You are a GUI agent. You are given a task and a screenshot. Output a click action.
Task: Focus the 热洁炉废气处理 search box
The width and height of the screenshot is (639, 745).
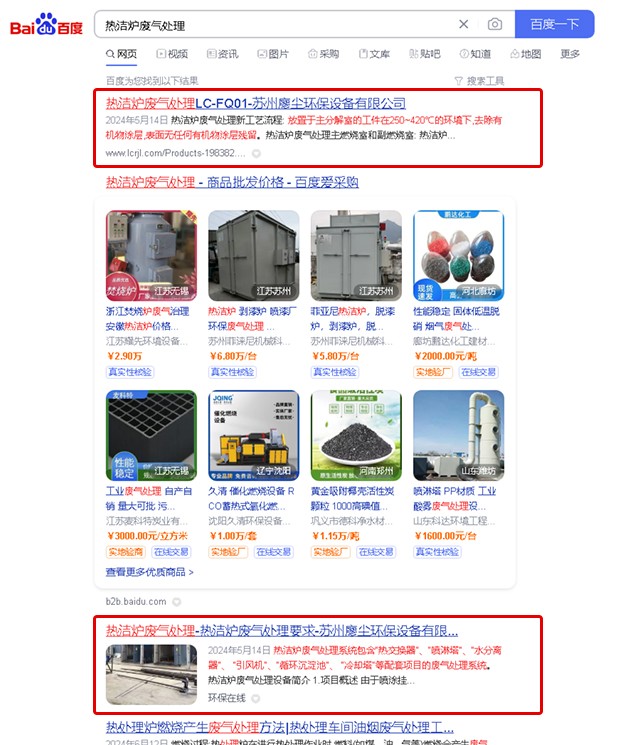270,24
